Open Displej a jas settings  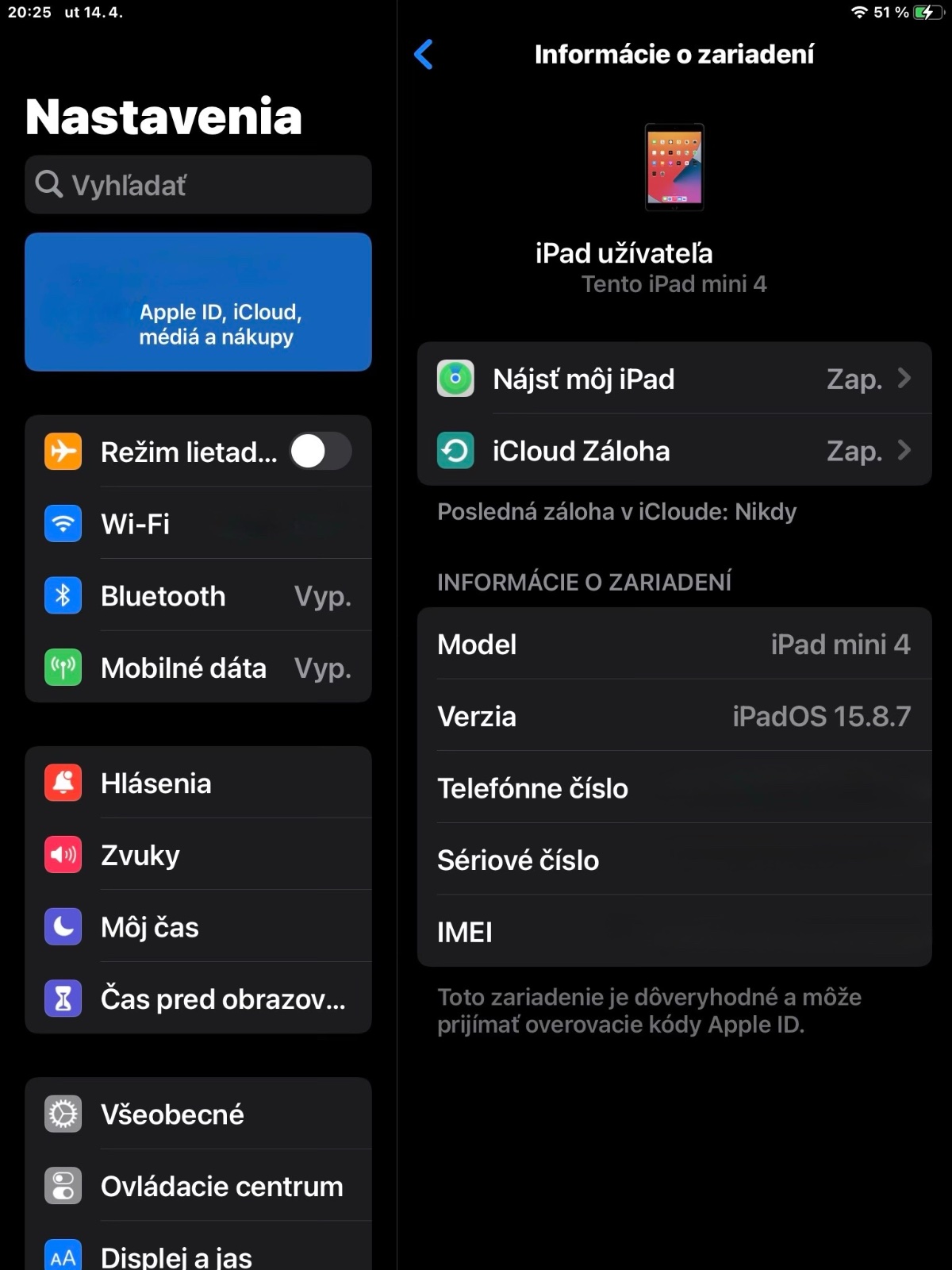(198, 1254)
